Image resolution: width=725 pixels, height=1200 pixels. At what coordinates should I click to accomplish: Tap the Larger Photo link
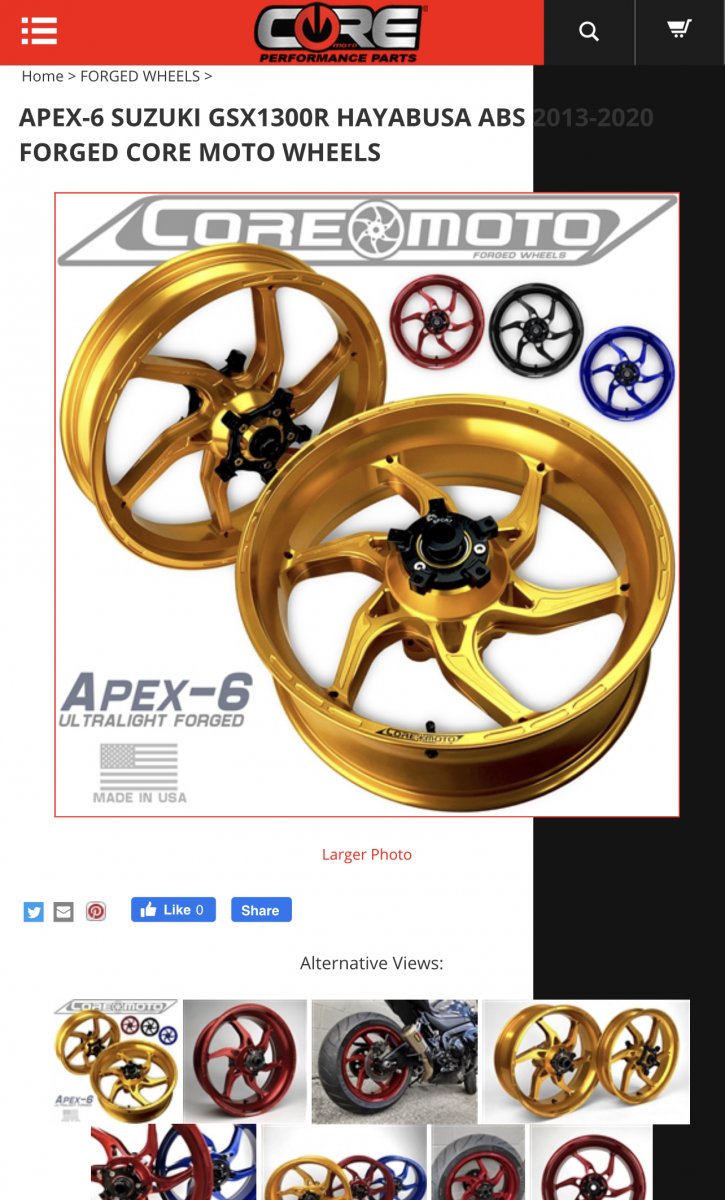366,854
